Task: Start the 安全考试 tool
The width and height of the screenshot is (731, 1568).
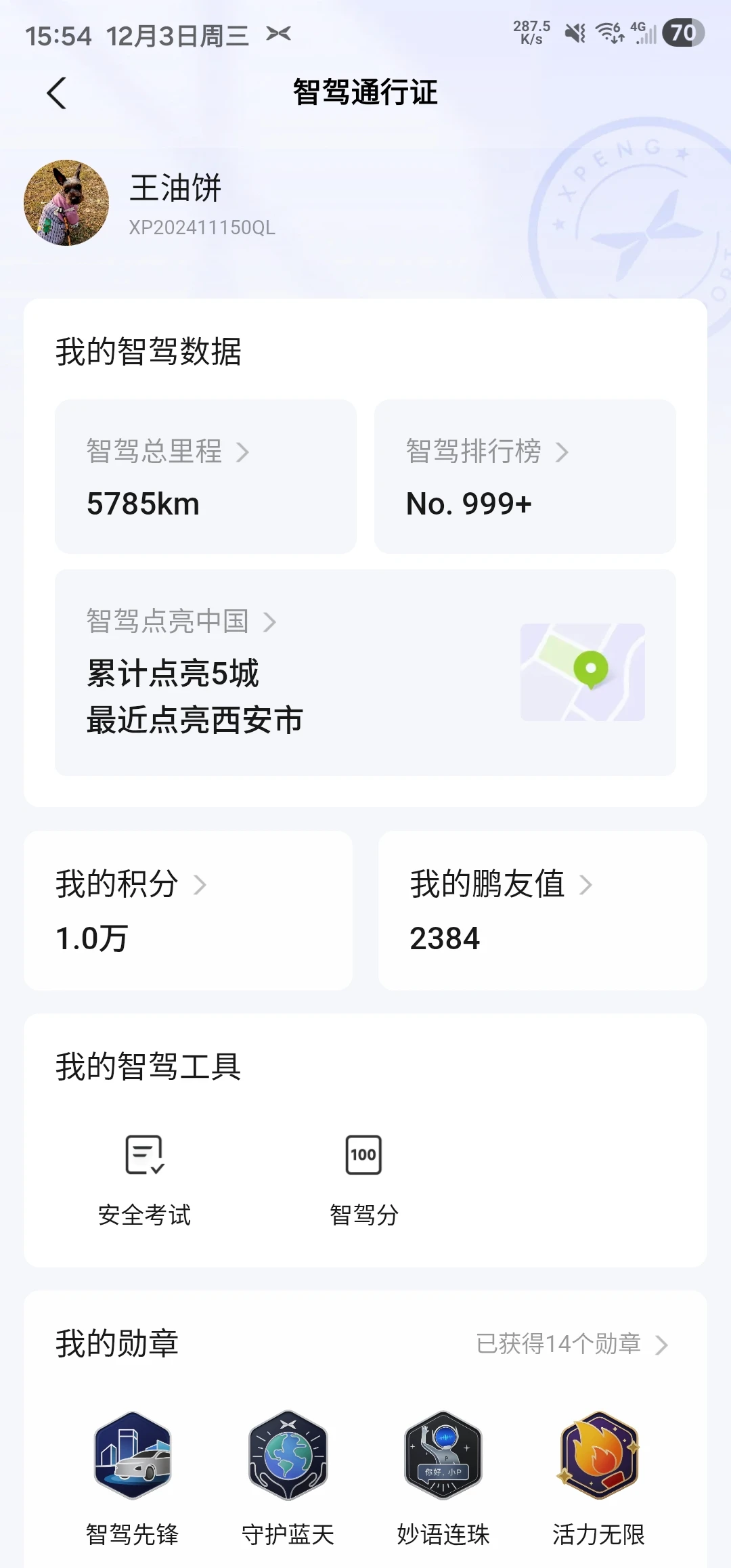Action: (x=145, y=1179)
